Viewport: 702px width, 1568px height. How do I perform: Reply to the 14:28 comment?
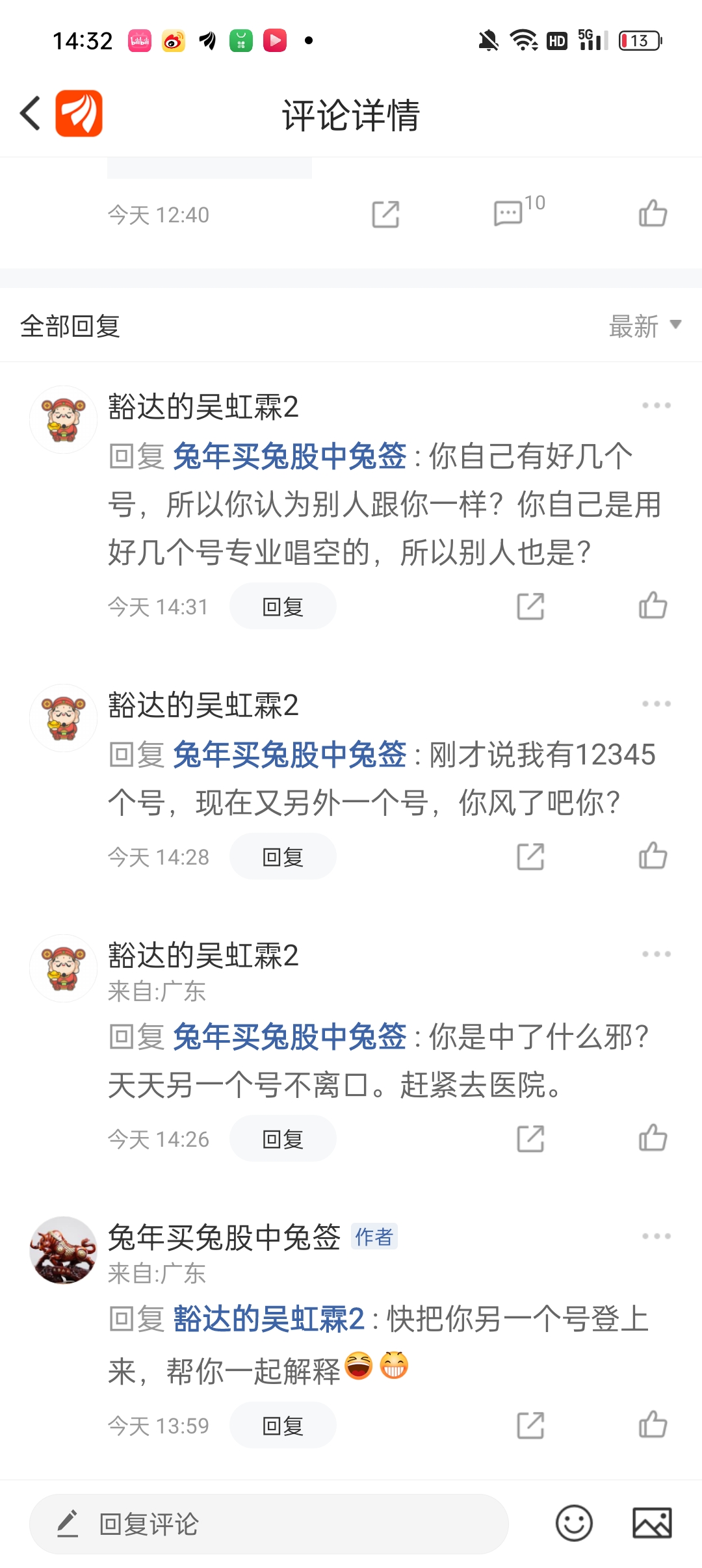coord(283,857)
